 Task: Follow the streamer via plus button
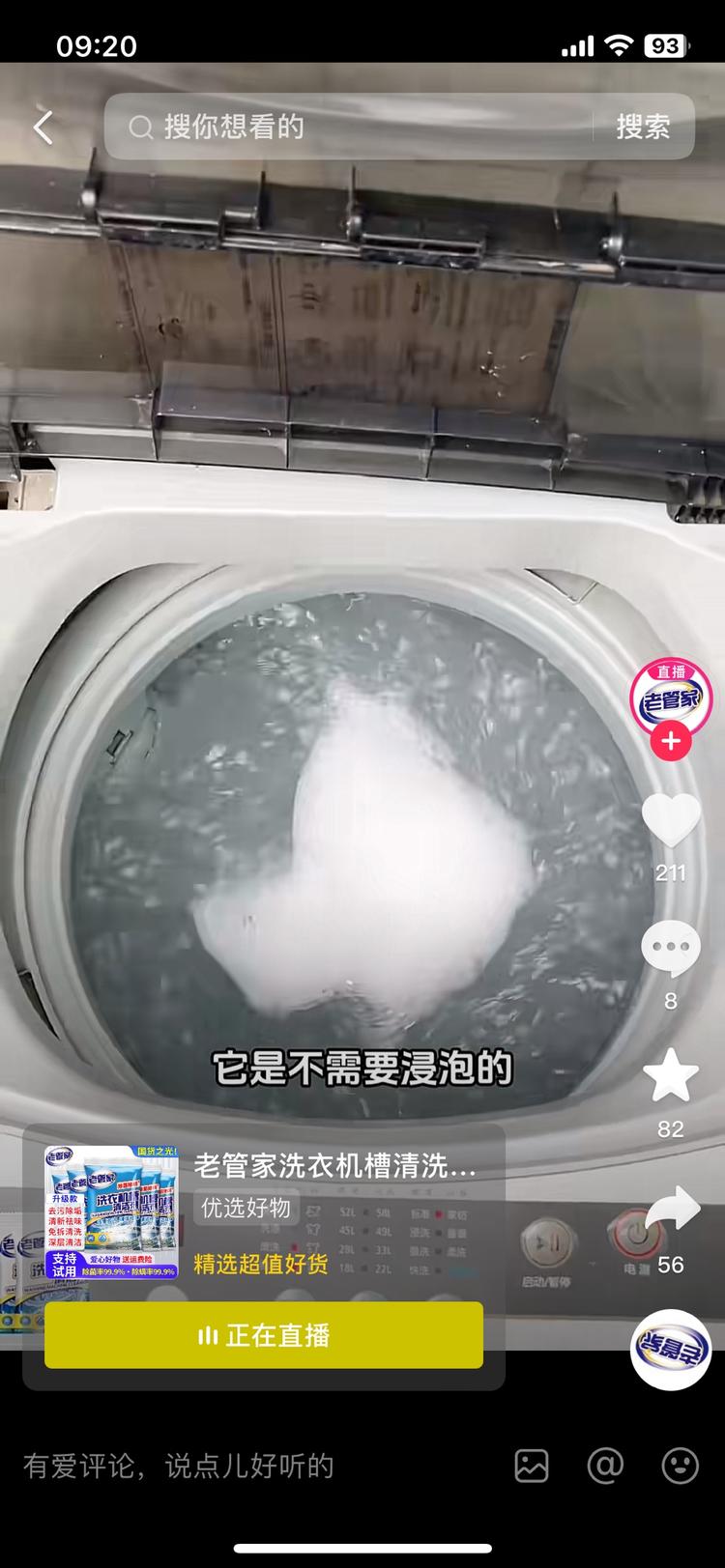point(670,743)
